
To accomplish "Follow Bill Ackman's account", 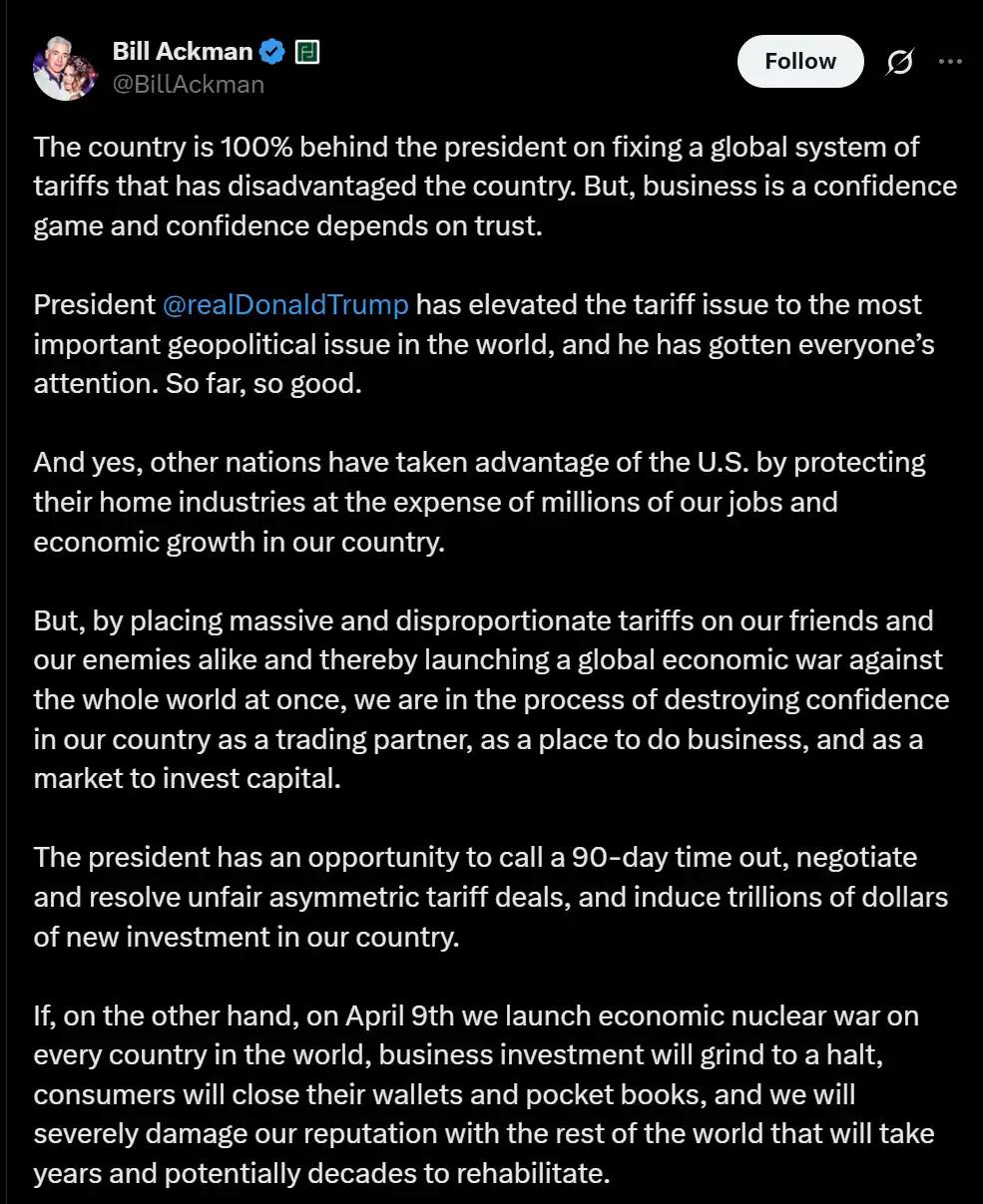I will tap(799, 62).
